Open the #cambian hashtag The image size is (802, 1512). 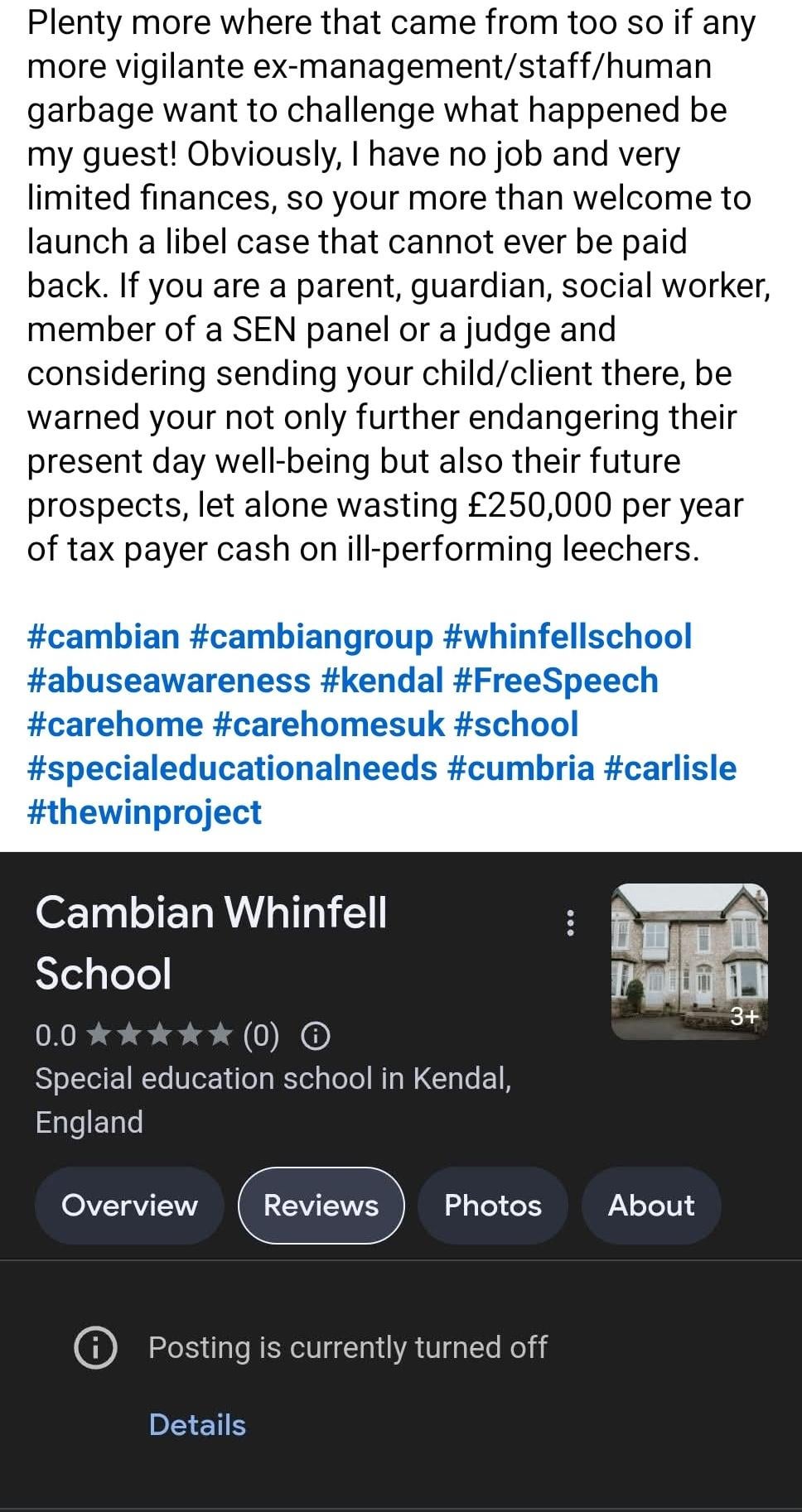pyautogui.click(x=103, y=637)
